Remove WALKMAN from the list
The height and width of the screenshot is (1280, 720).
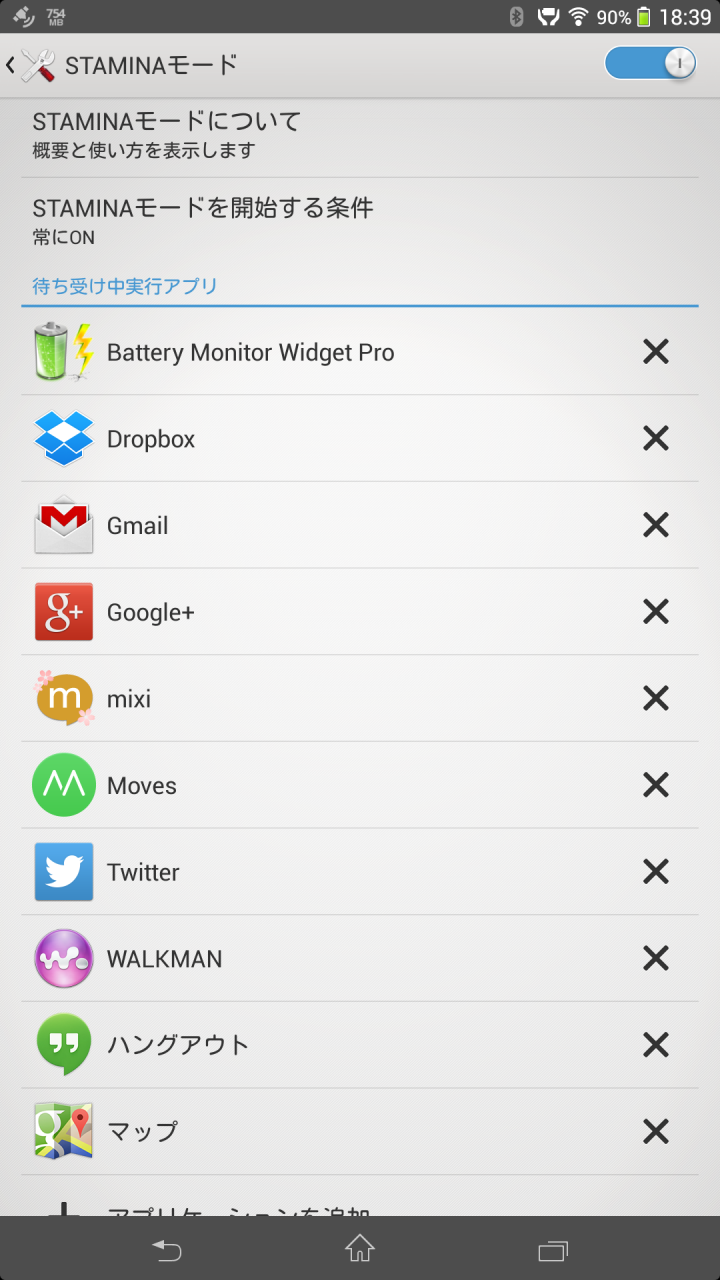point(656,958)
